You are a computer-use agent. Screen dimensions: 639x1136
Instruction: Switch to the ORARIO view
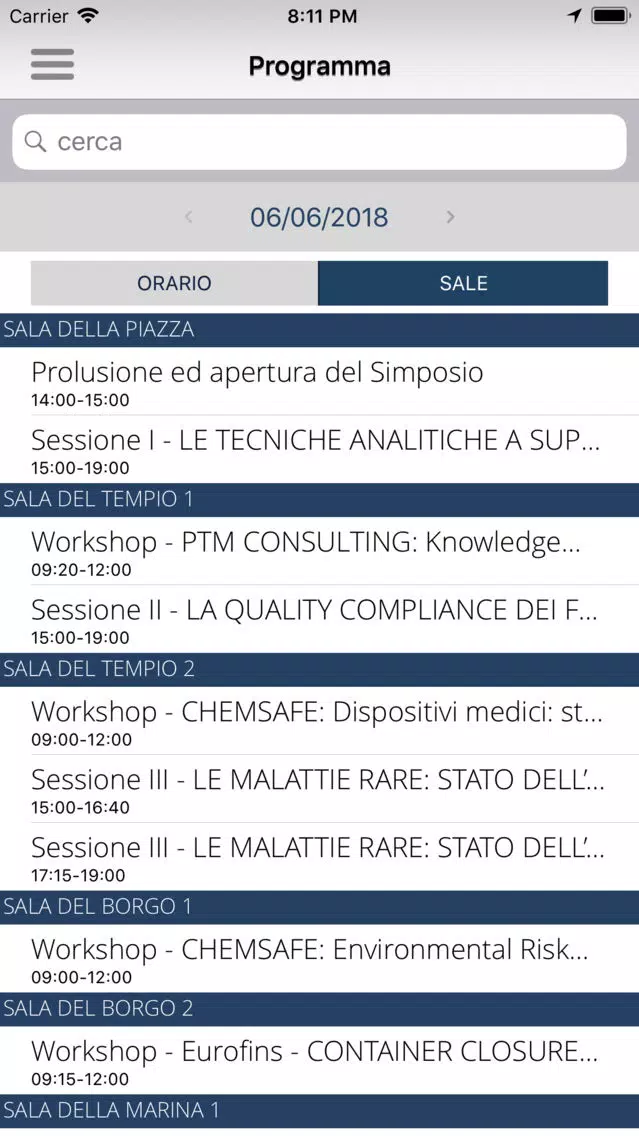[175, 283]
